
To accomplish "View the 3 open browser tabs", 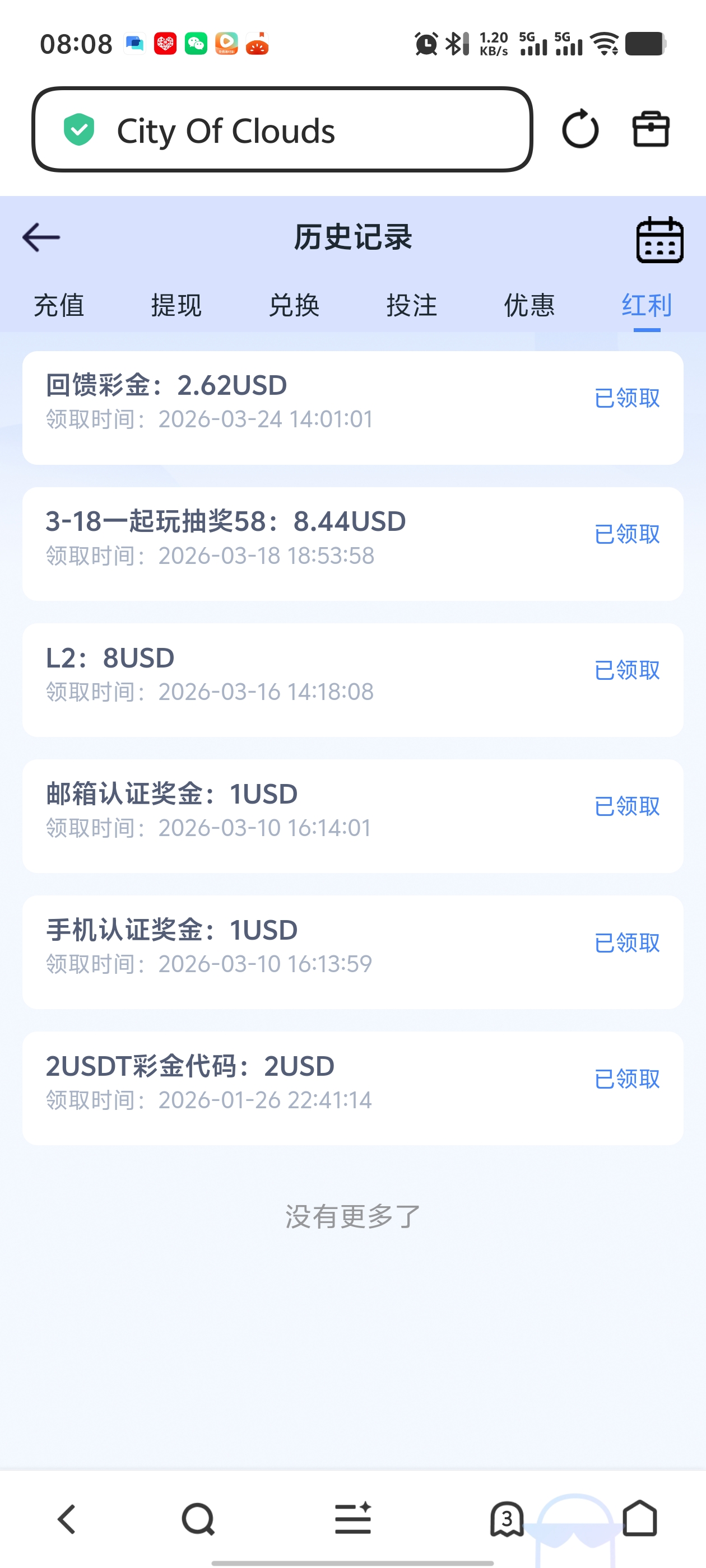I will [507, 1519].
